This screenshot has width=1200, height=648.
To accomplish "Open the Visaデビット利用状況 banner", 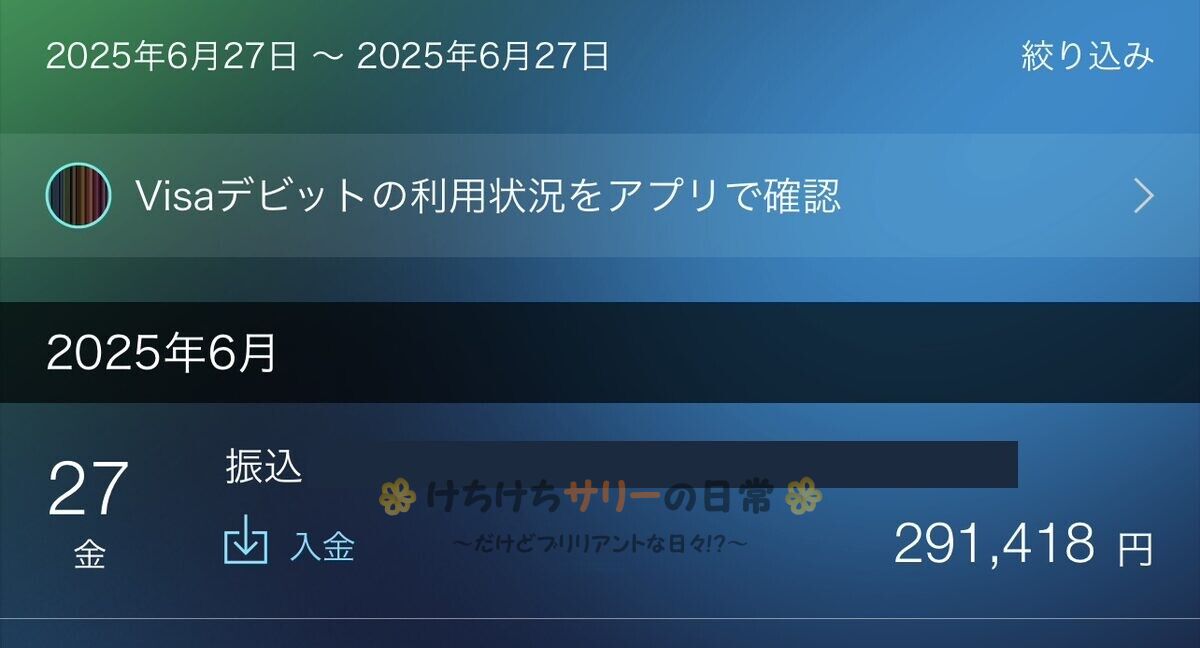I will (600, 197).
